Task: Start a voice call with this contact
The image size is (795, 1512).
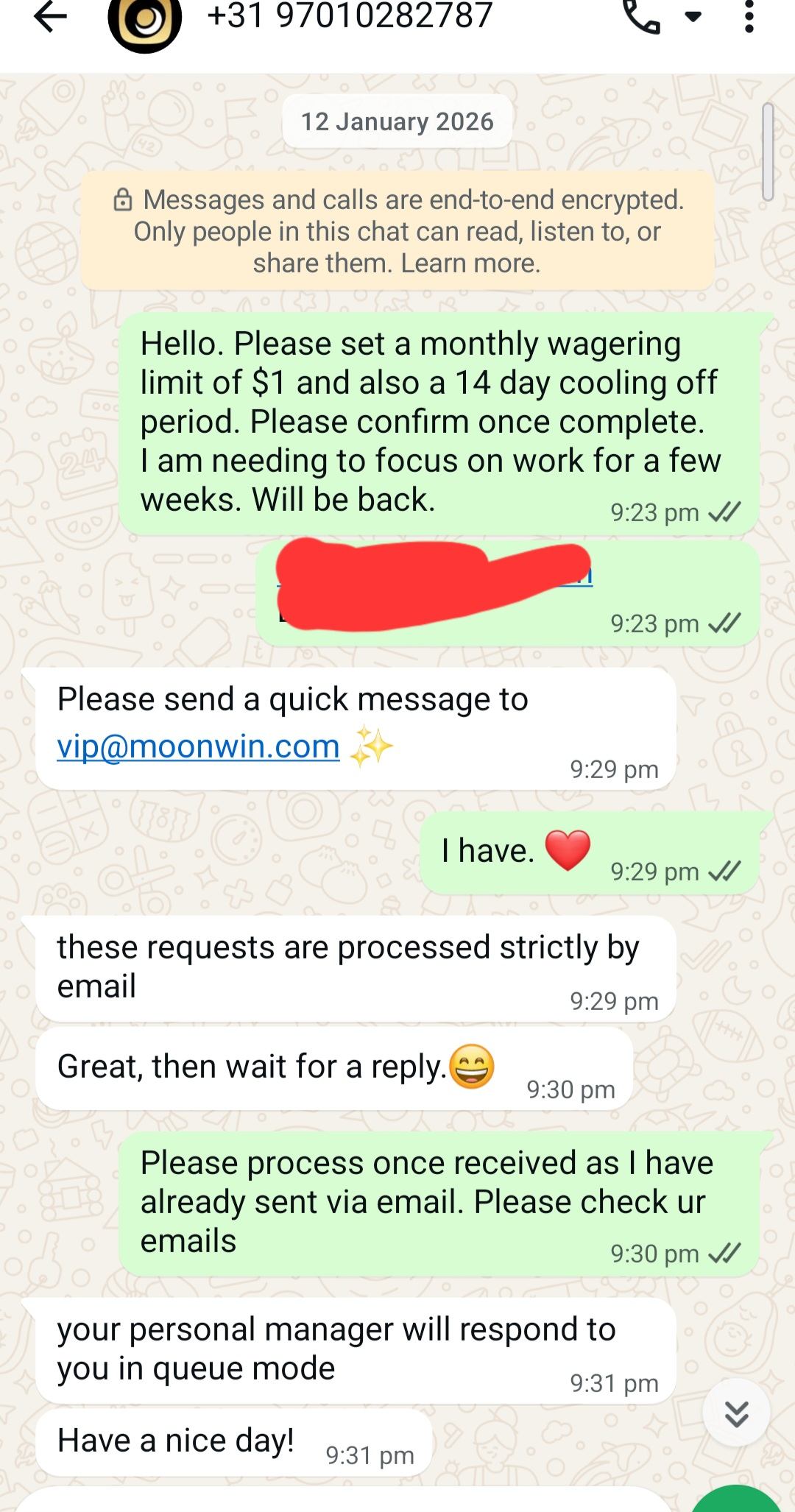Action: click(641, 16)
